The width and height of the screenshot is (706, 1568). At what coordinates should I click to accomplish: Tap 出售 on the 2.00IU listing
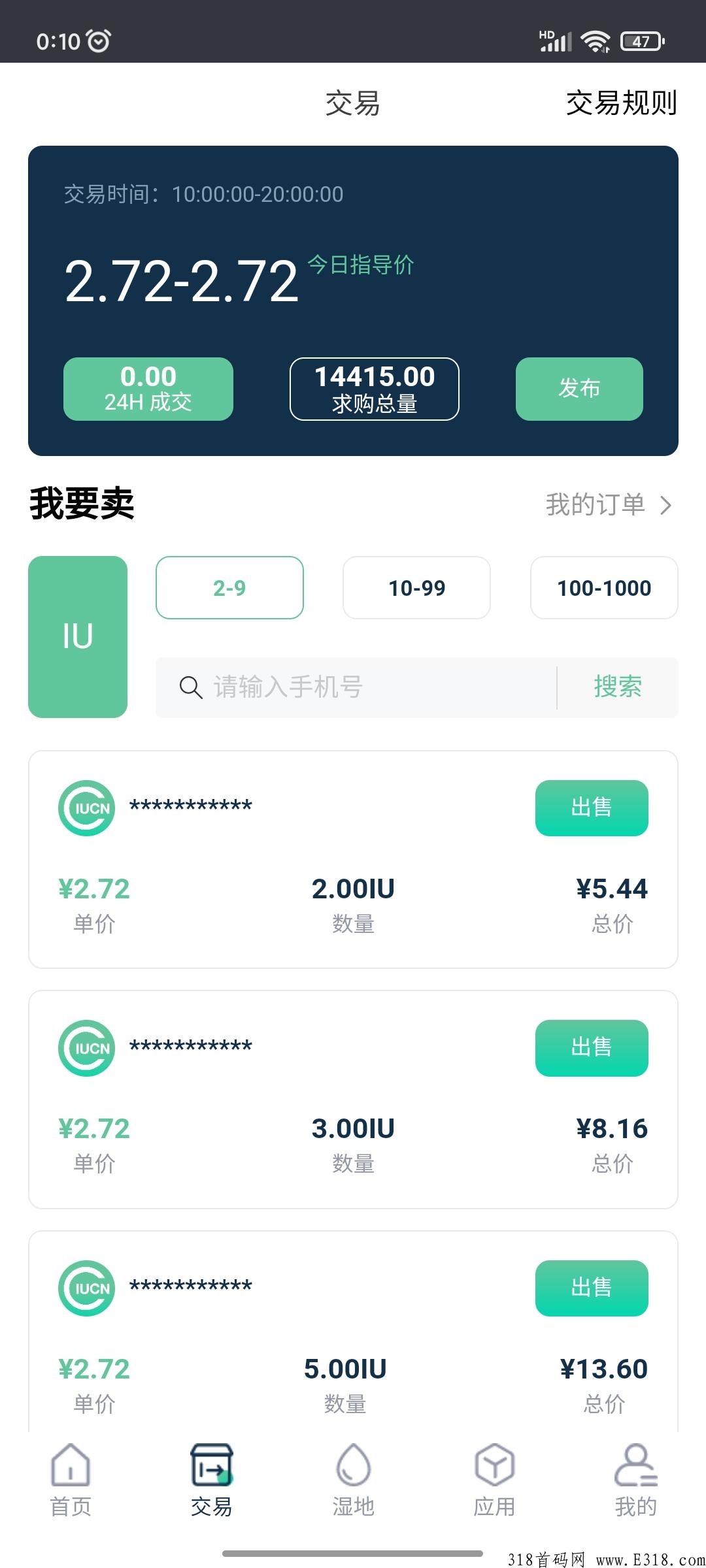pyautogui.click(x=590, y=808)
